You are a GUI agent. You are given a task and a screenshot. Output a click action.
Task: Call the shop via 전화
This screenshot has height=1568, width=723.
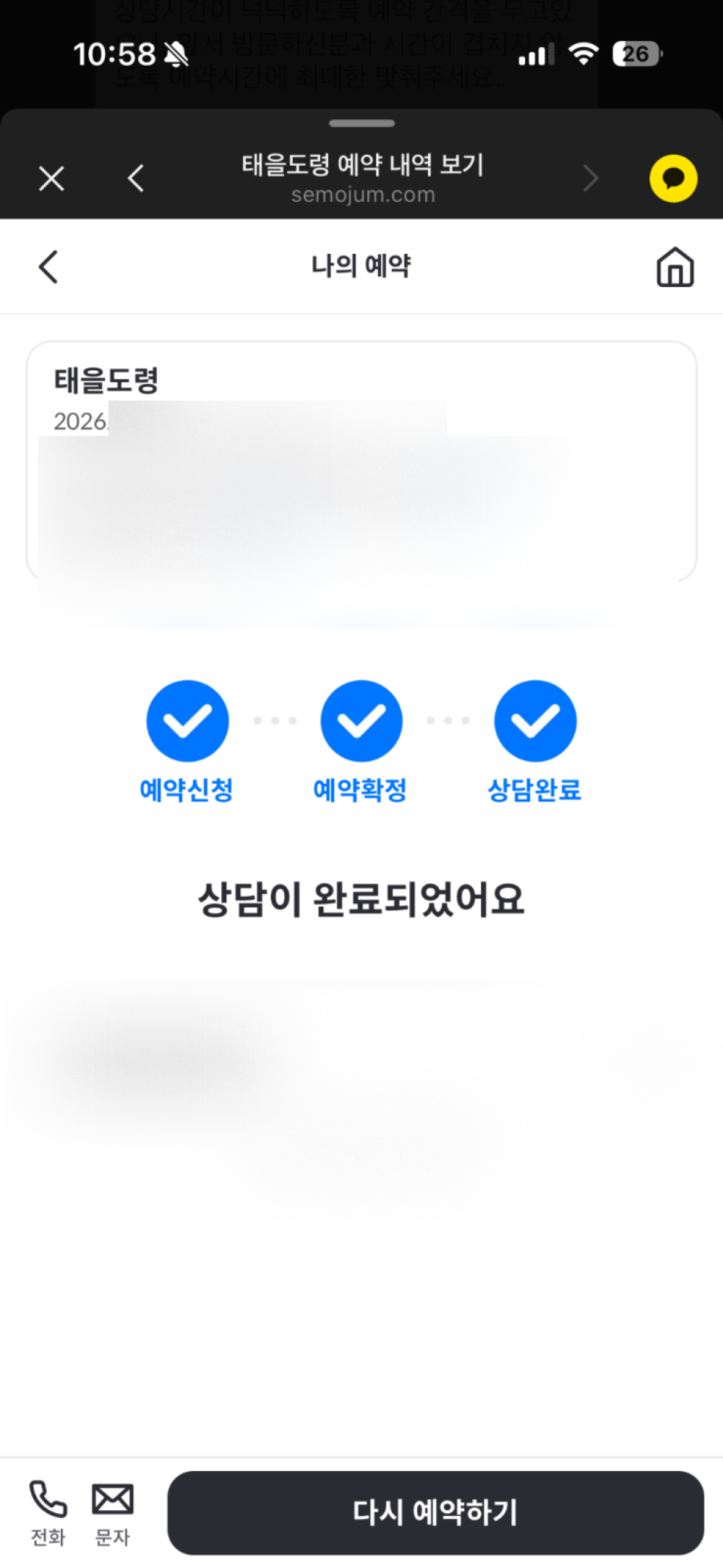48,1512
